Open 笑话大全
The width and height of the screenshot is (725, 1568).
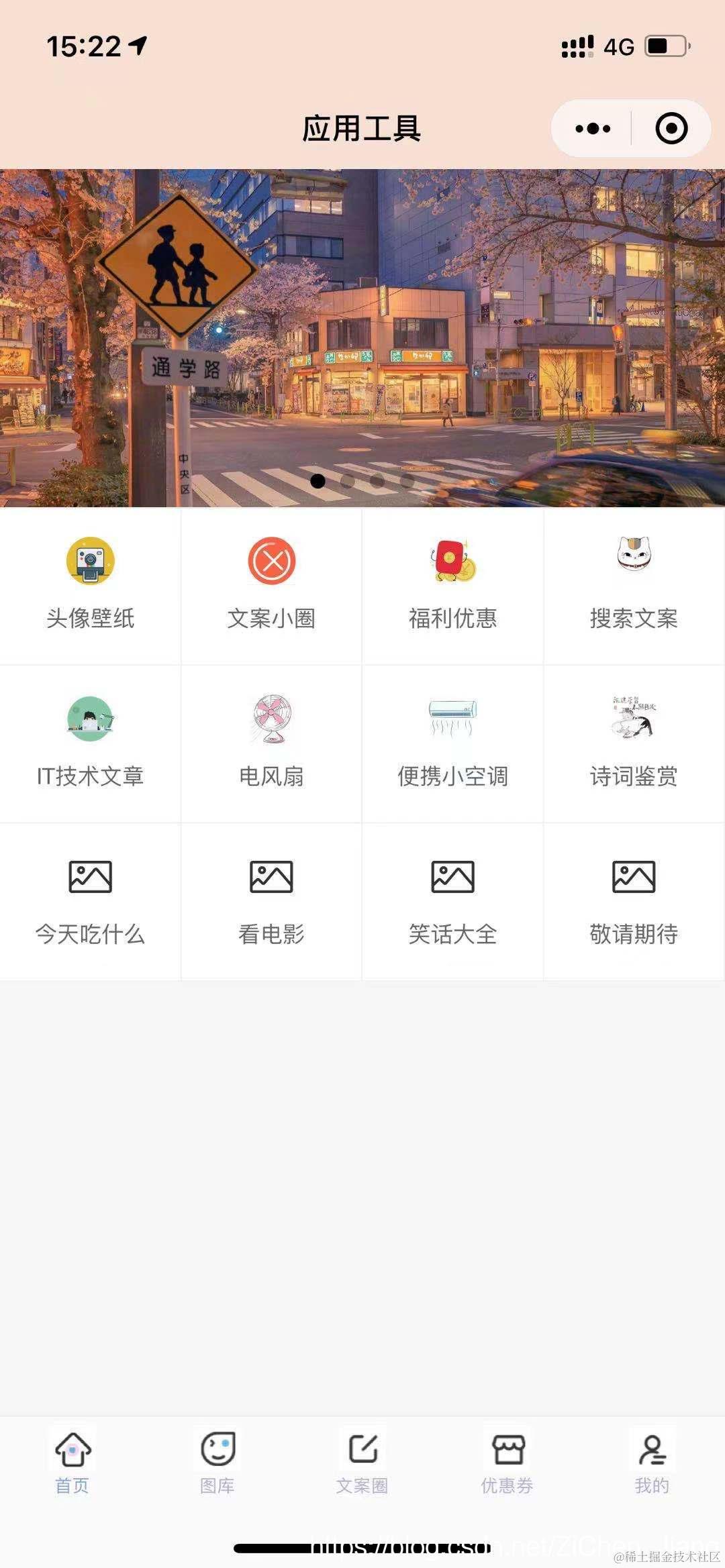453,901
